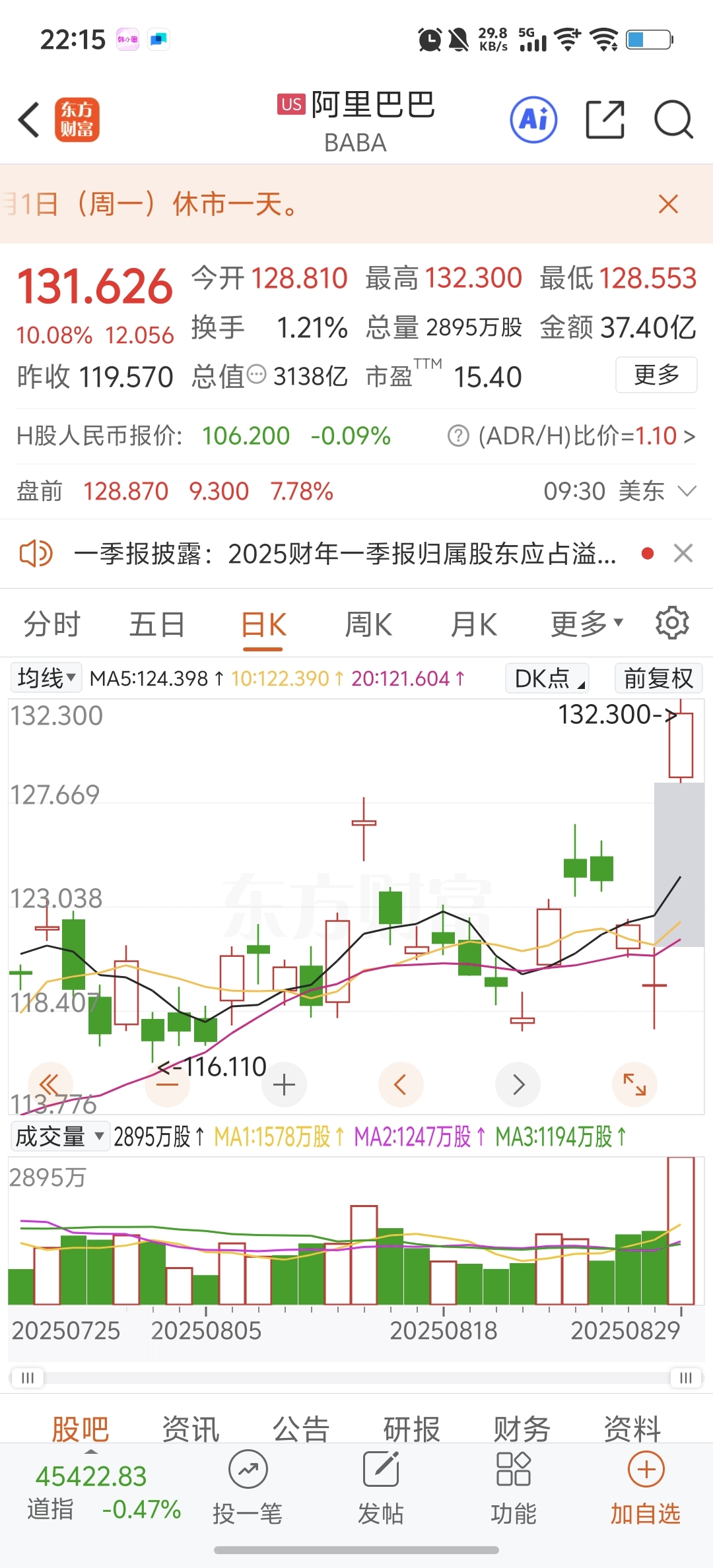Expand chart to full screen
The height and width of the screenshot is (1568, 713).
[x=634, y=1084]
